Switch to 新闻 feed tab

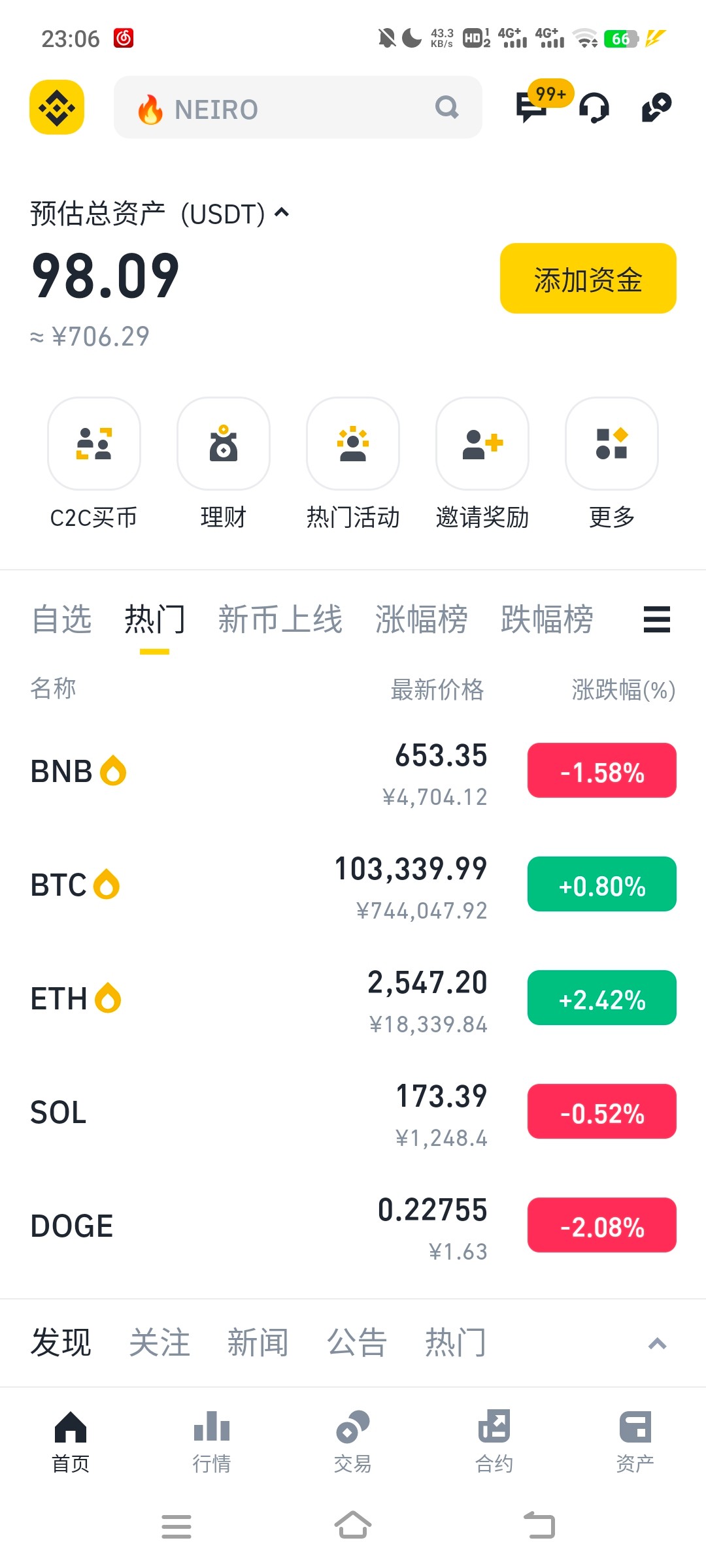click(x=258, y=1343)
